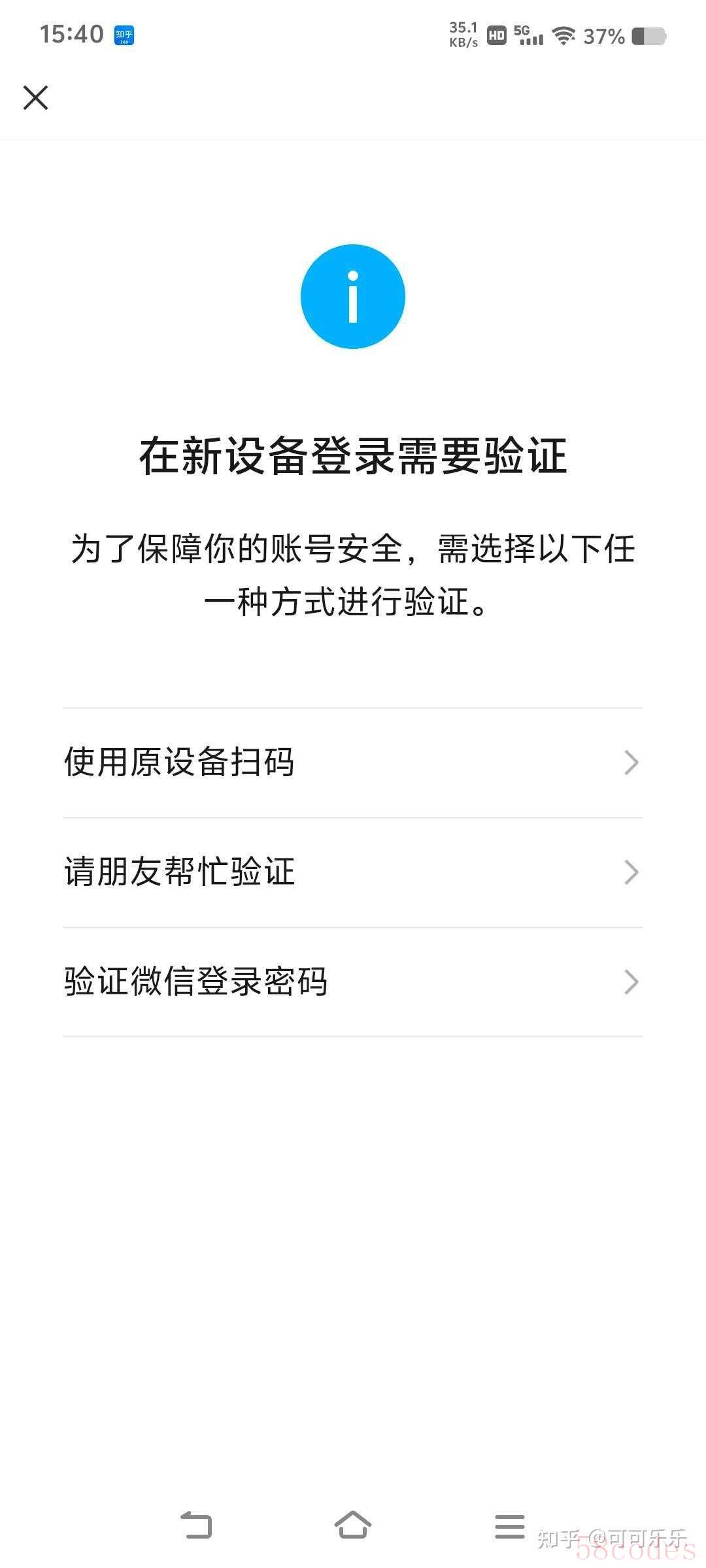The height and width of the screenshot is (1568, 706).
Task: Open 请朋友帮忙验证 option
Action: (x=353, y=872)
